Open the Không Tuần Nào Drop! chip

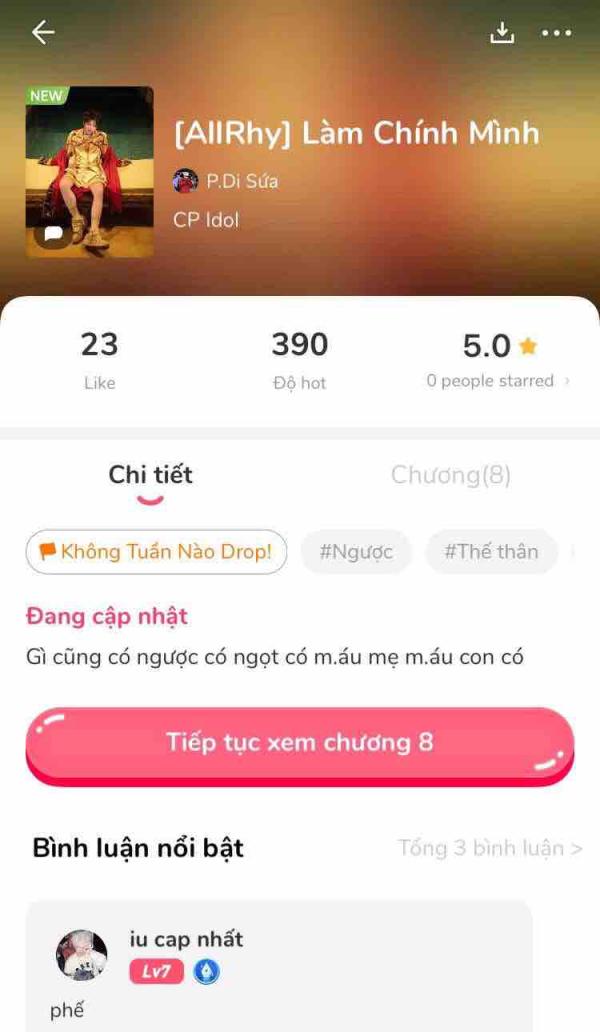click(156, 552)
